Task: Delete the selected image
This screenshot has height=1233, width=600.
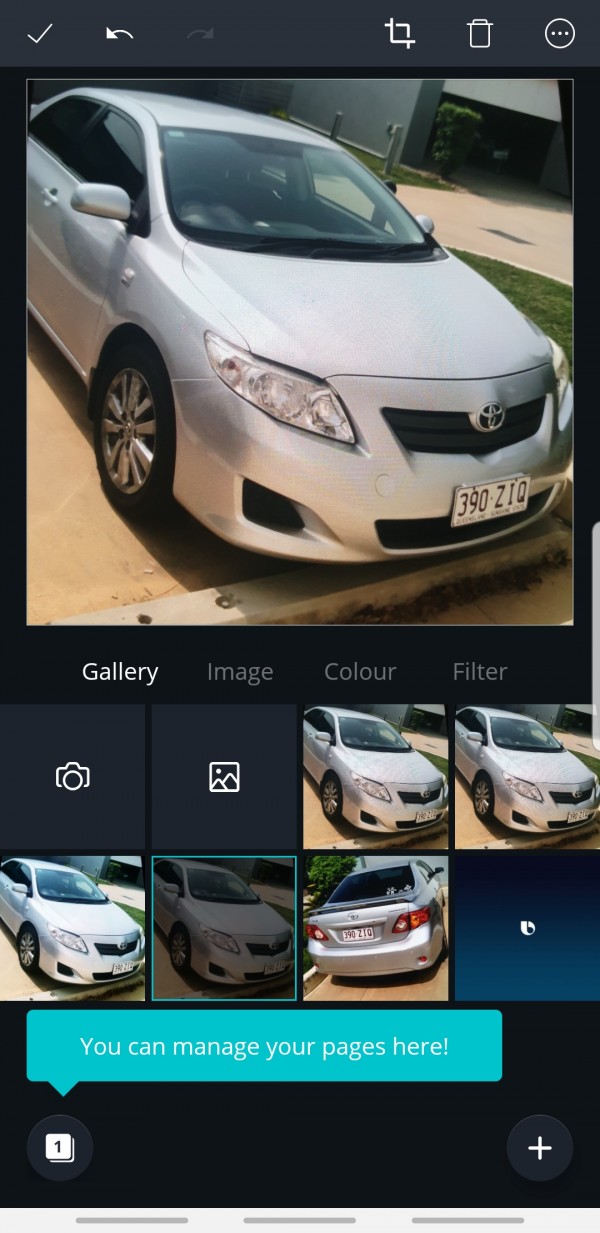Action: pyautogui.click(x=480, y=34)
